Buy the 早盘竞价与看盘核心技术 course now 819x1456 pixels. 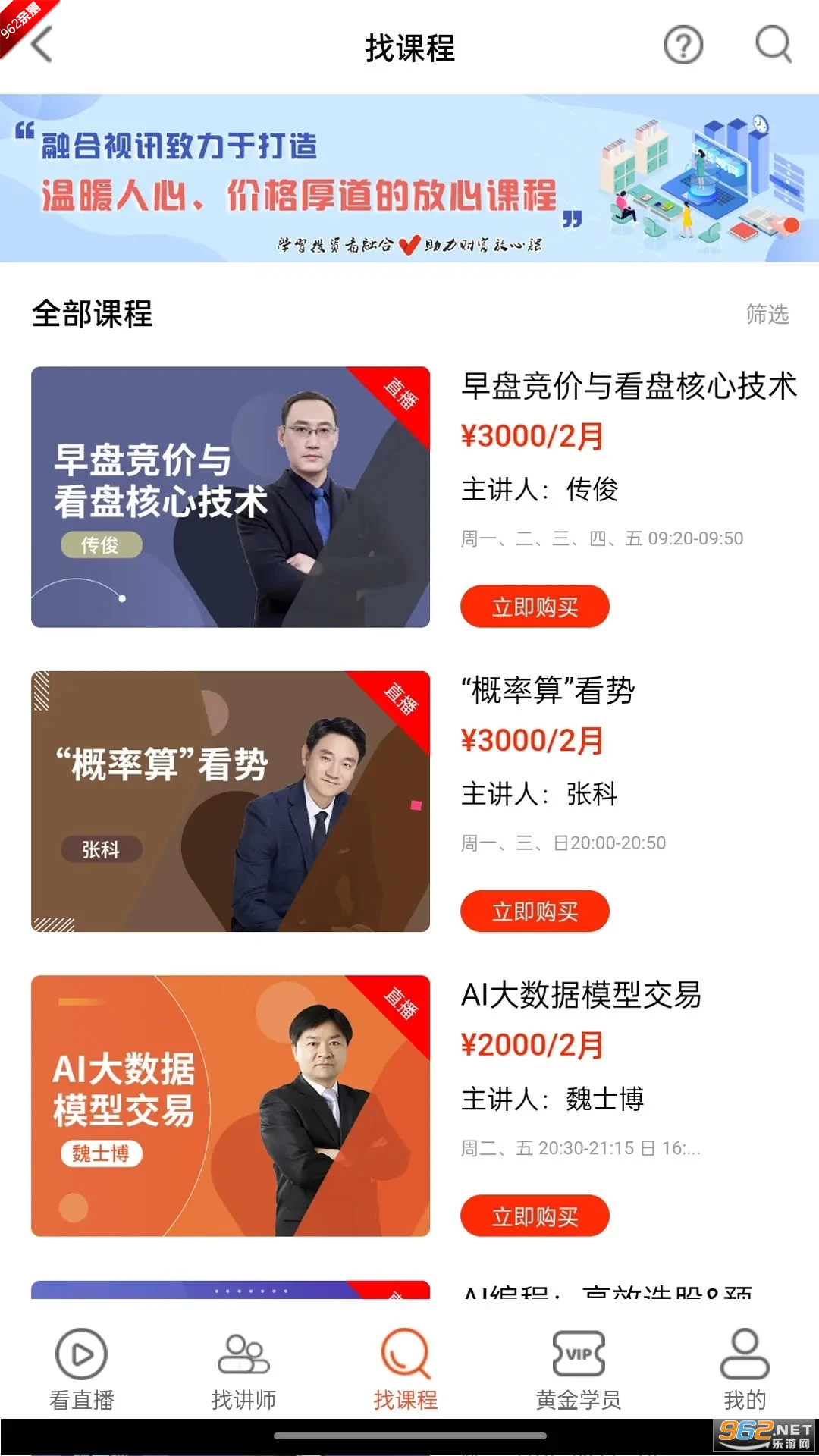click(x=535, y=607)
